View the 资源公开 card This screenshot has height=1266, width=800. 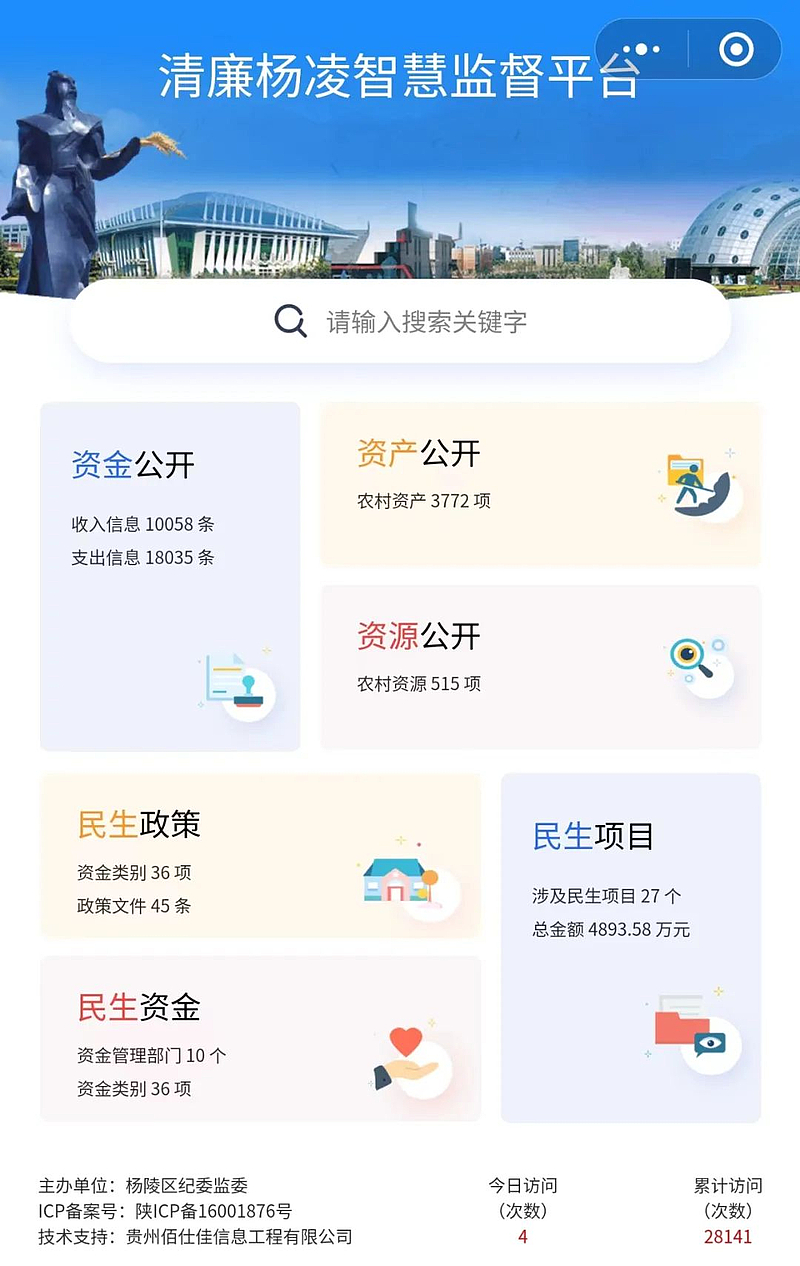point(540,666)
